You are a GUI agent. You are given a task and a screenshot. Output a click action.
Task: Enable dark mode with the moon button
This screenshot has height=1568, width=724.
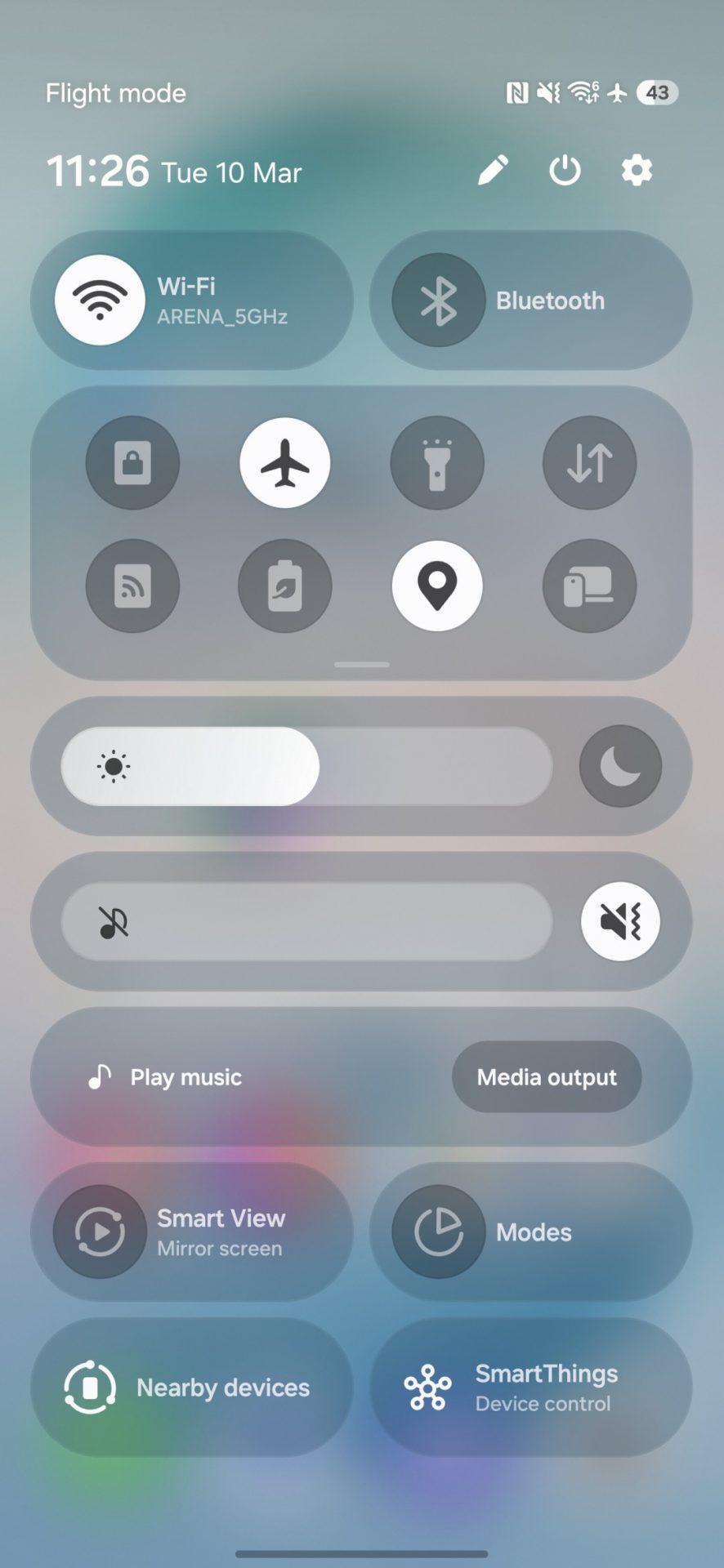click(620, 766)
